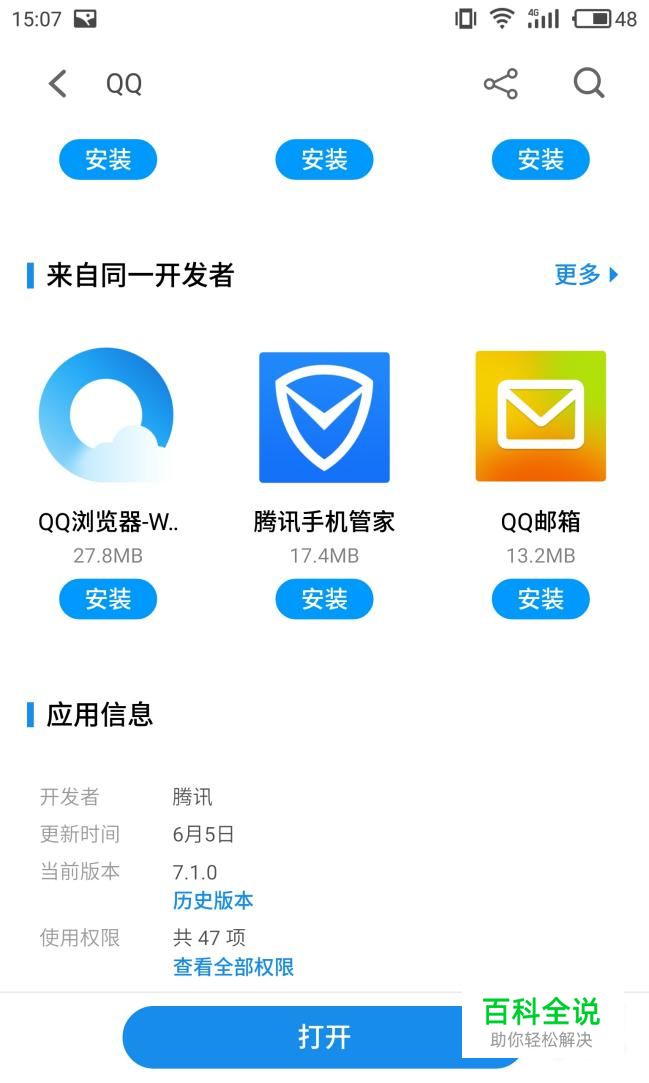Screen dimensions: 649x1083
Task: Tap 打开 to launch QQ
Action: click(x=324, y=1037)
